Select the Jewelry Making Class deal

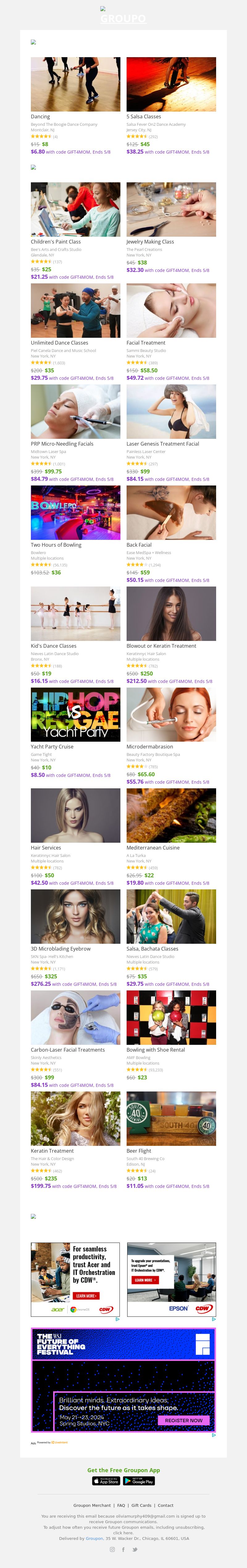171,210
